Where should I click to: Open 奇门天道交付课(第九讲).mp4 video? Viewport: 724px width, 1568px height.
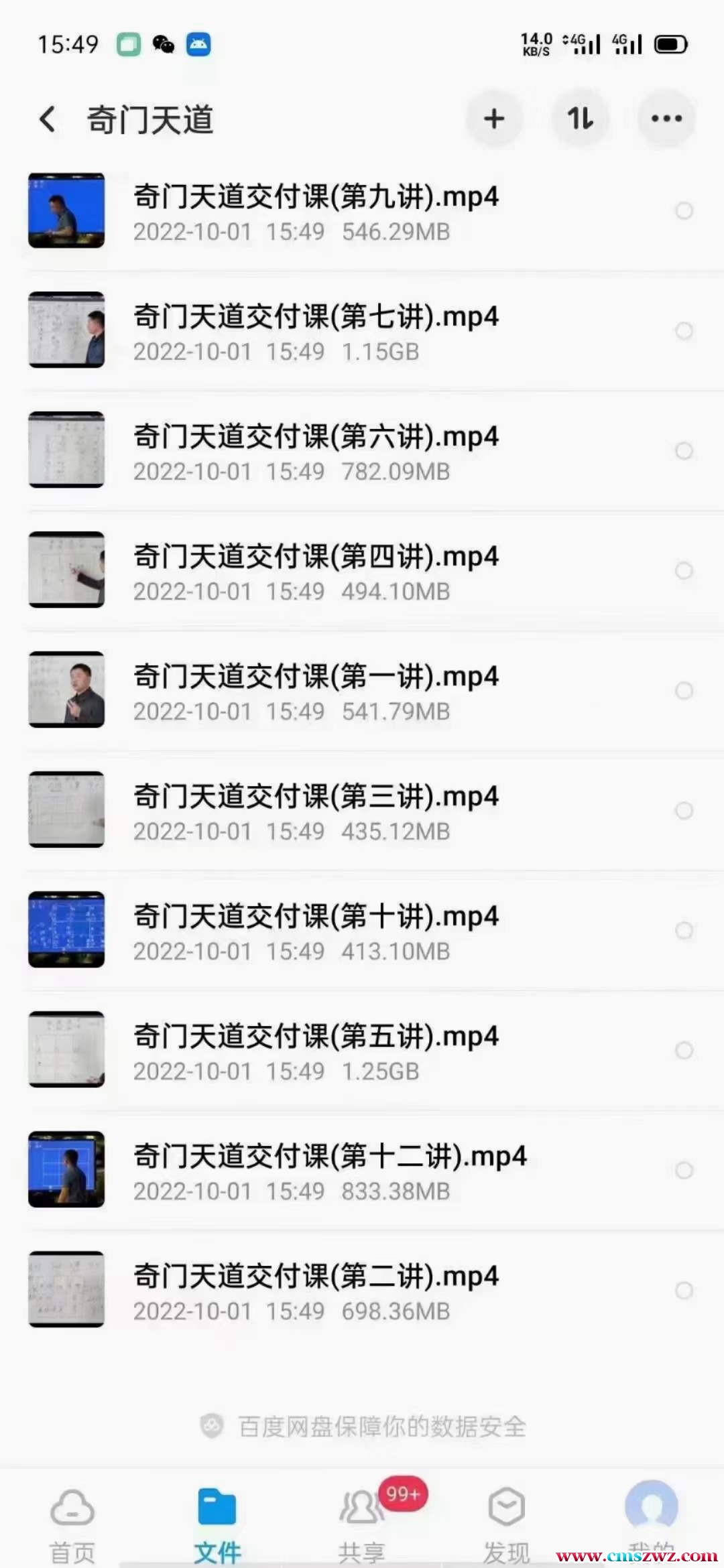coord(316,212)
